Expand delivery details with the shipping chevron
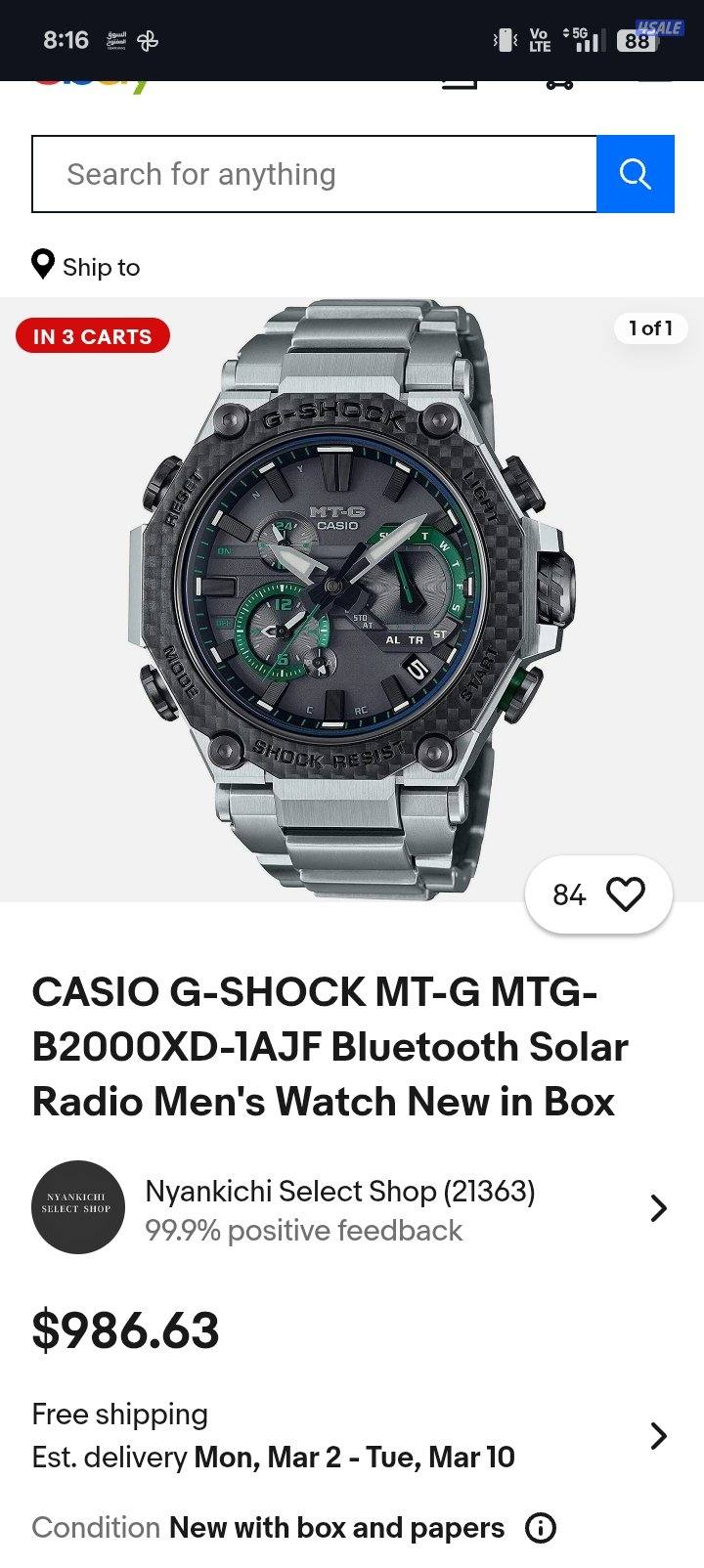This screenshot has height=1568, width=704. coord(658,1435)
